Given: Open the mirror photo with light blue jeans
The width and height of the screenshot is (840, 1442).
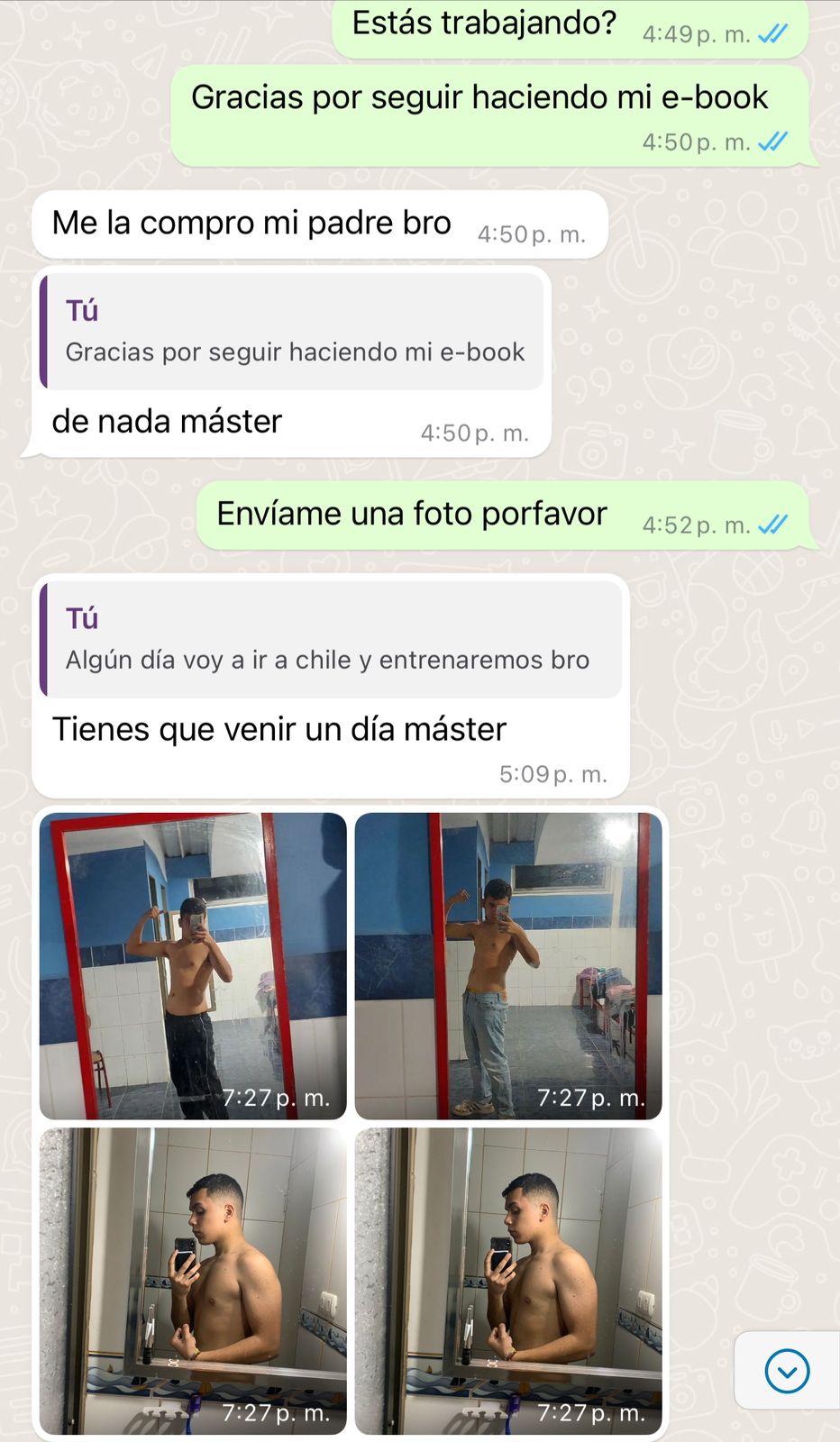Looking at the screenshot, I should (x=508, y=965).
